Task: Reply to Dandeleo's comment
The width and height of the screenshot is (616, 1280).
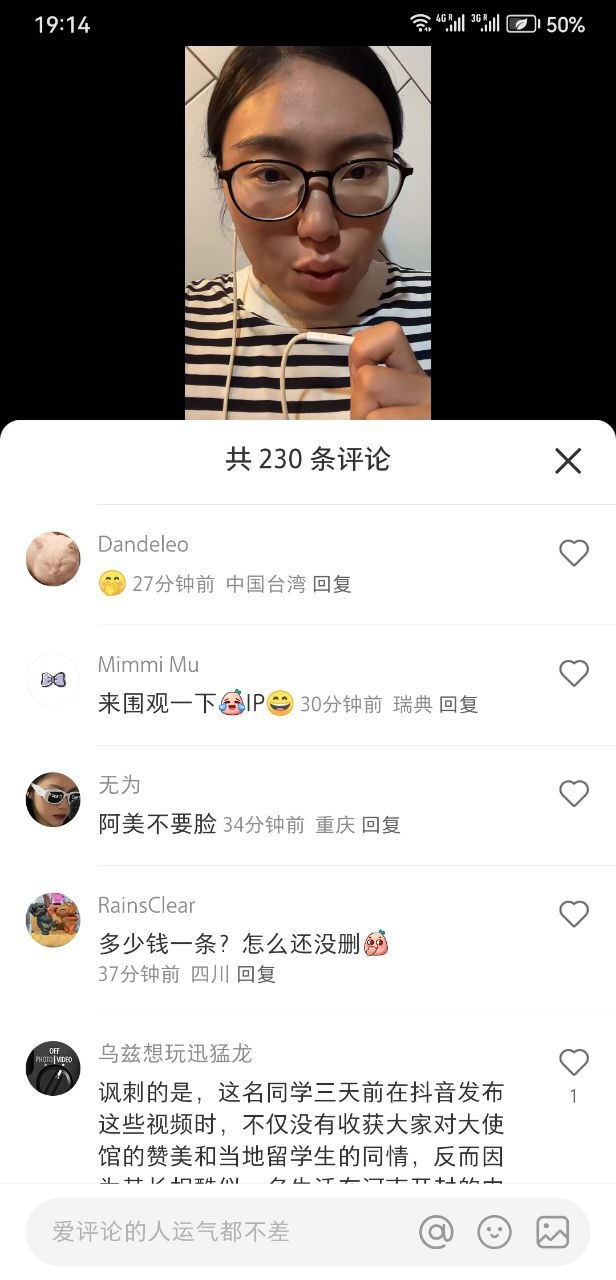Action: click(x=332, y=584)
